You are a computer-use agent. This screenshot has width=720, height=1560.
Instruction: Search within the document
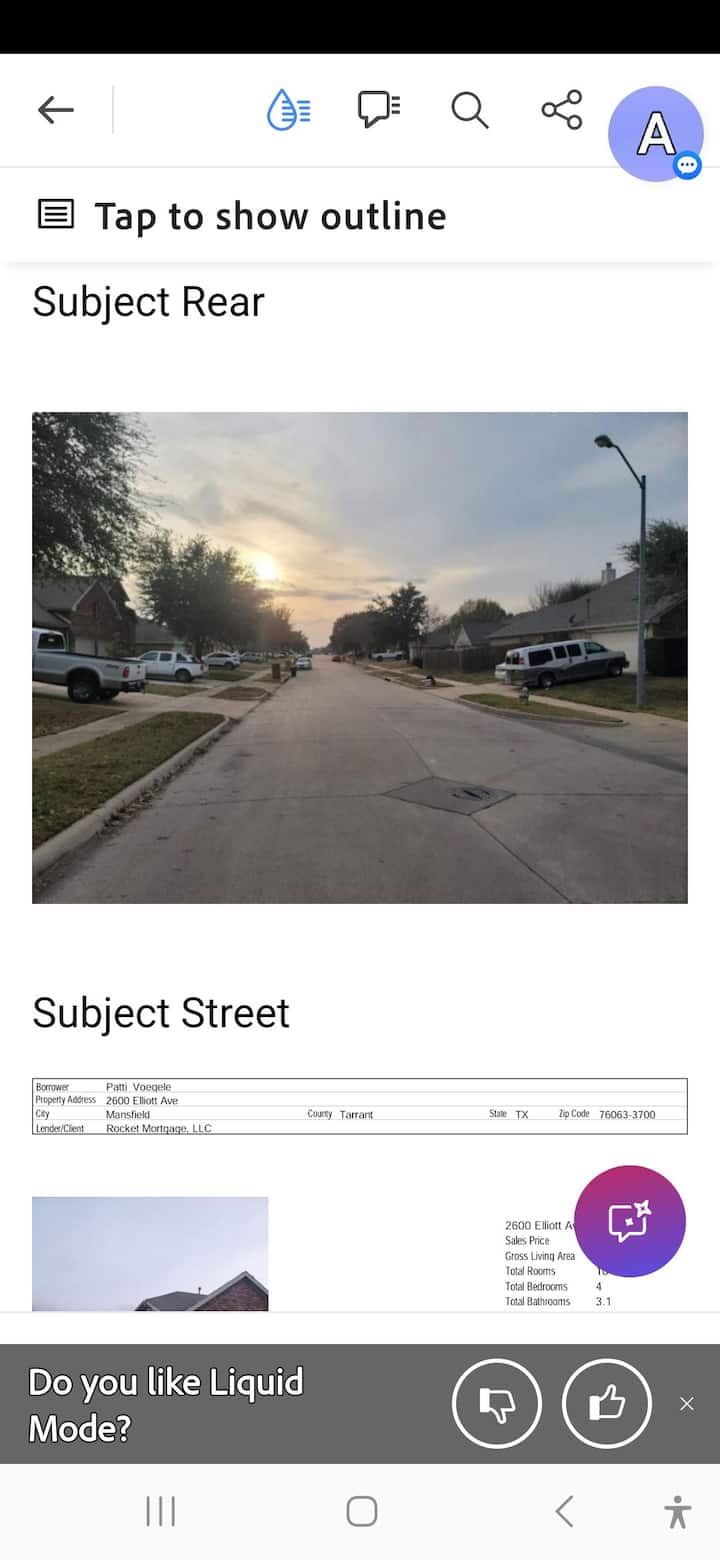click(x=469, y=110)
